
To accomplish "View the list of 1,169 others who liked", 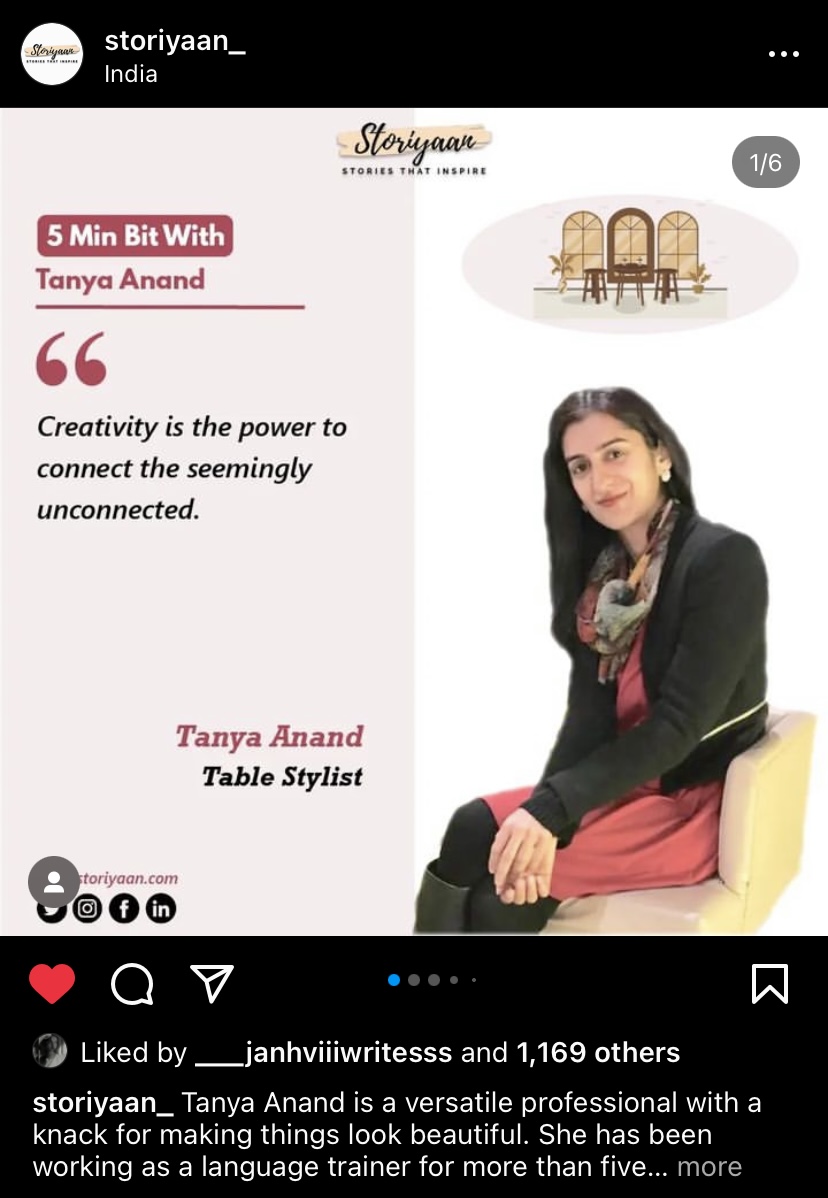I will [598, 1052].
